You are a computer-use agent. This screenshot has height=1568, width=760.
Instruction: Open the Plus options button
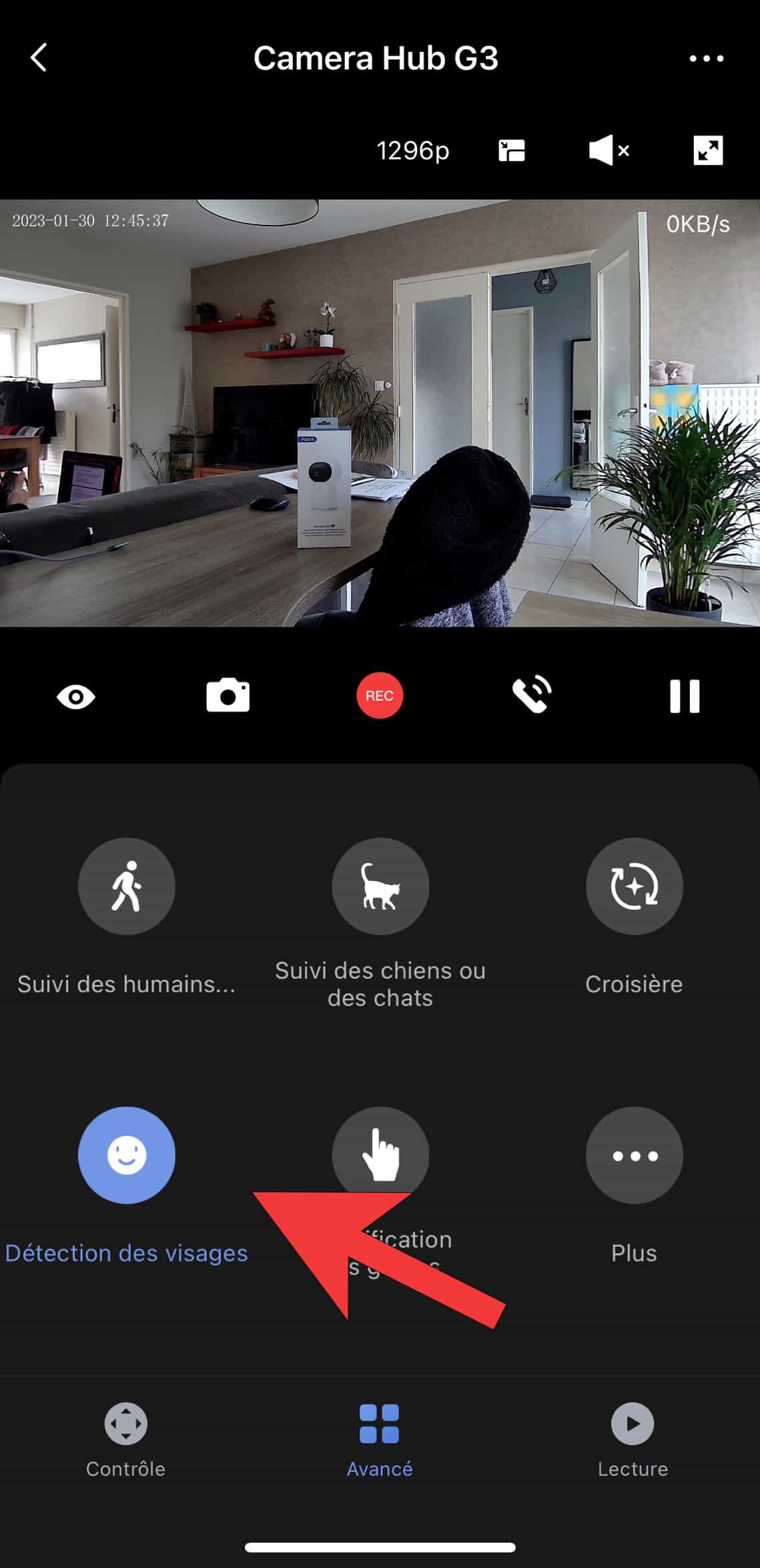[634, 1155]
